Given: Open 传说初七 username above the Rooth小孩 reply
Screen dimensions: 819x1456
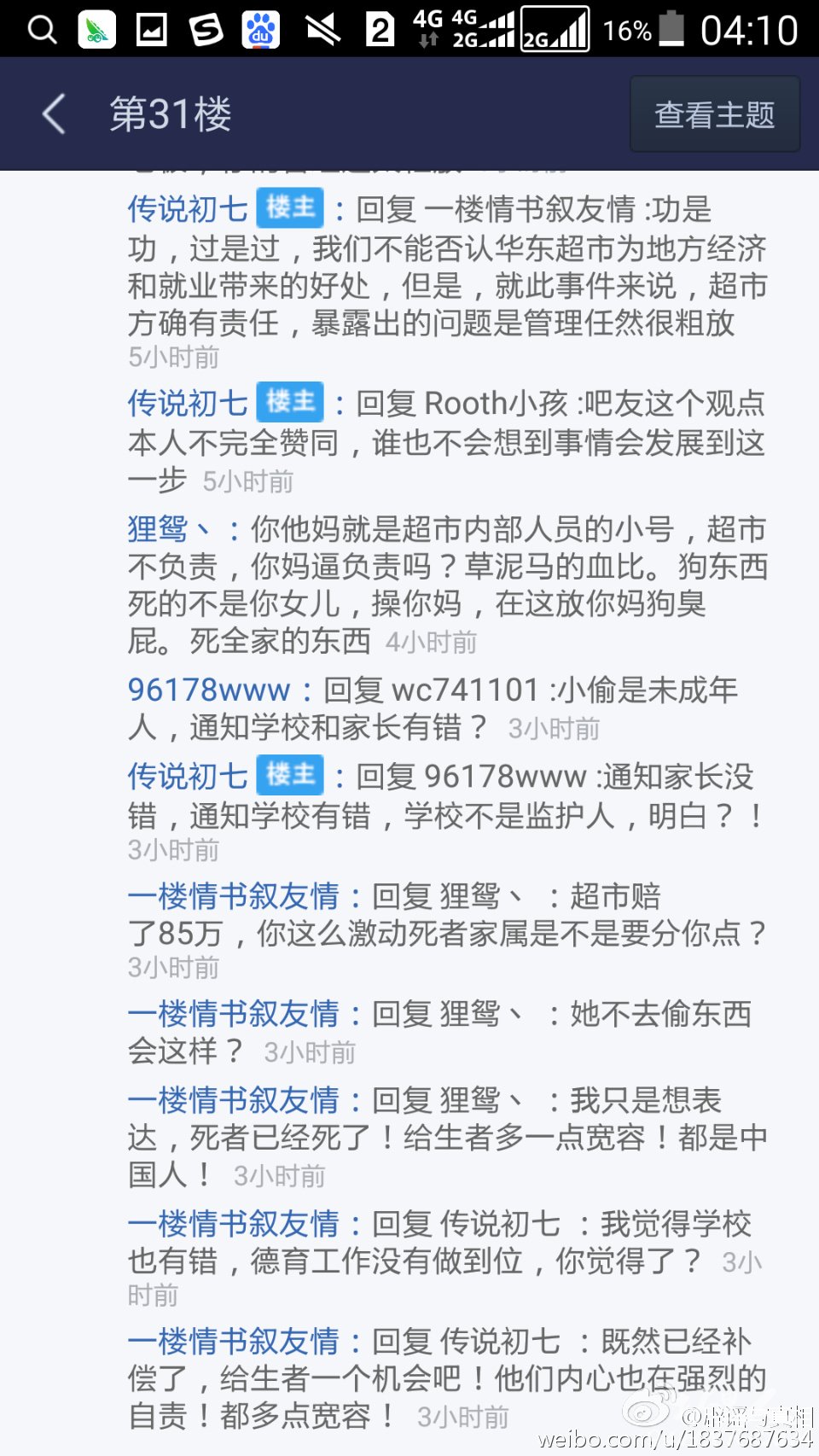Looking at the screenshot, I should (x=188, y=403).
